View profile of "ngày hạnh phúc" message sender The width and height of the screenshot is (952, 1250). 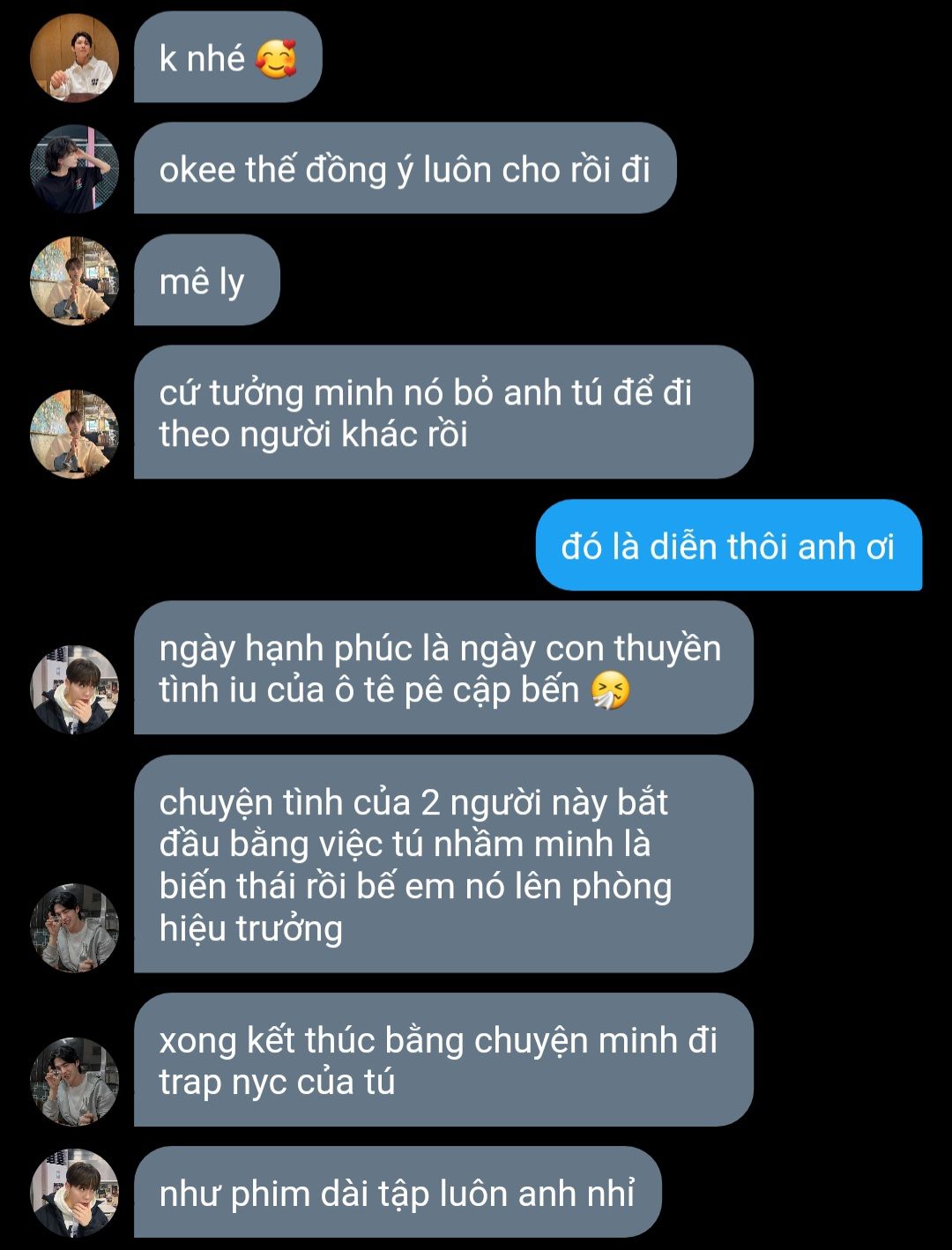(74, 689)
